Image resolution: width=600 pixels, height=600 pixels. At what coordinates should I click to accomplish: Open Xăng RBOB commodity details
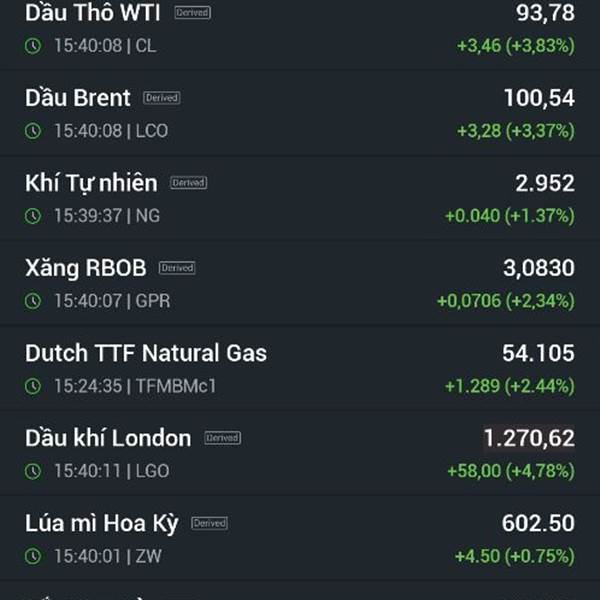pyautogui.click(x=86, y=268)
